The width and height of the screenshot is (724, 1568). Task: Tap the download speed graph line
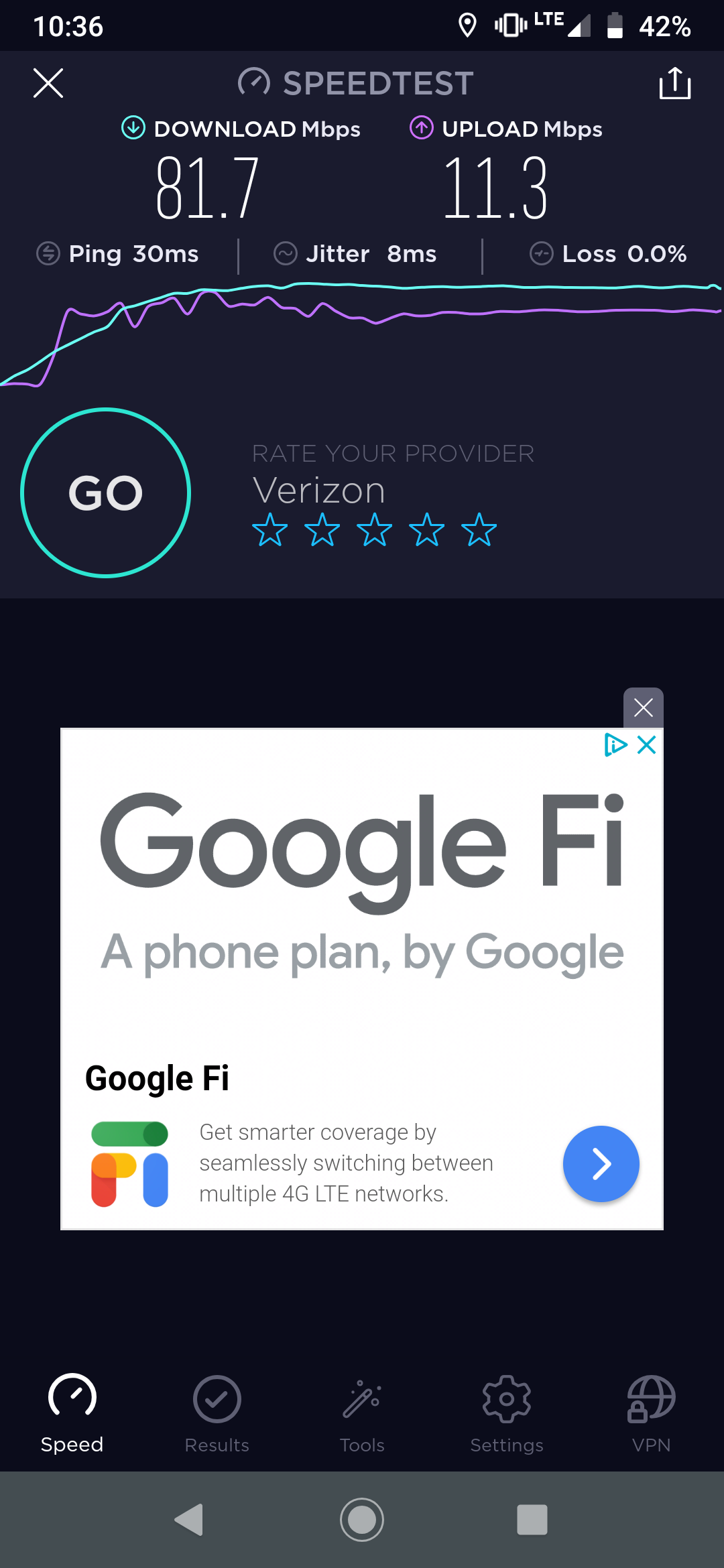[402, 287]
